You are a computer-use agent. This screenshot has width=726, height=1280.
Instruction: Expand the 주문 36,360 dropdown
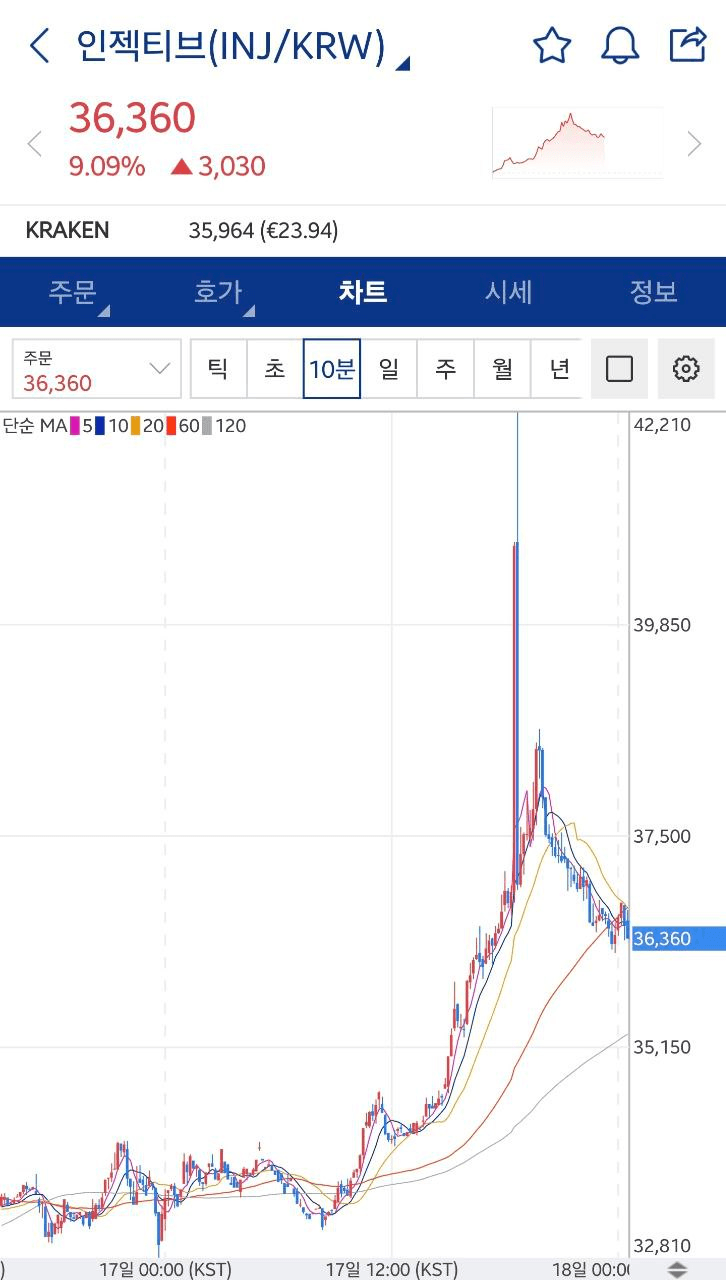pos(97,369)
